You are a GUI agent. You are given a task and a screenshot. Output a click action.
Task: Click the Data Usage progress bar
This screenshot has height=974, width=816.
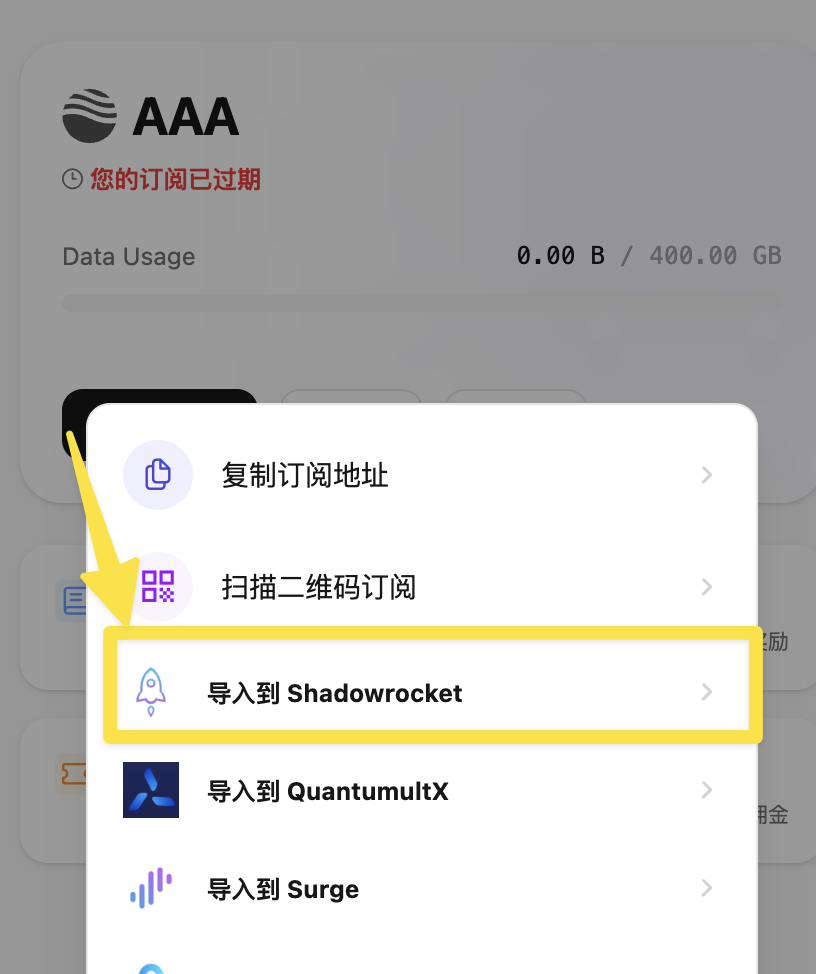pyautogui.click(x=420, y=301)
